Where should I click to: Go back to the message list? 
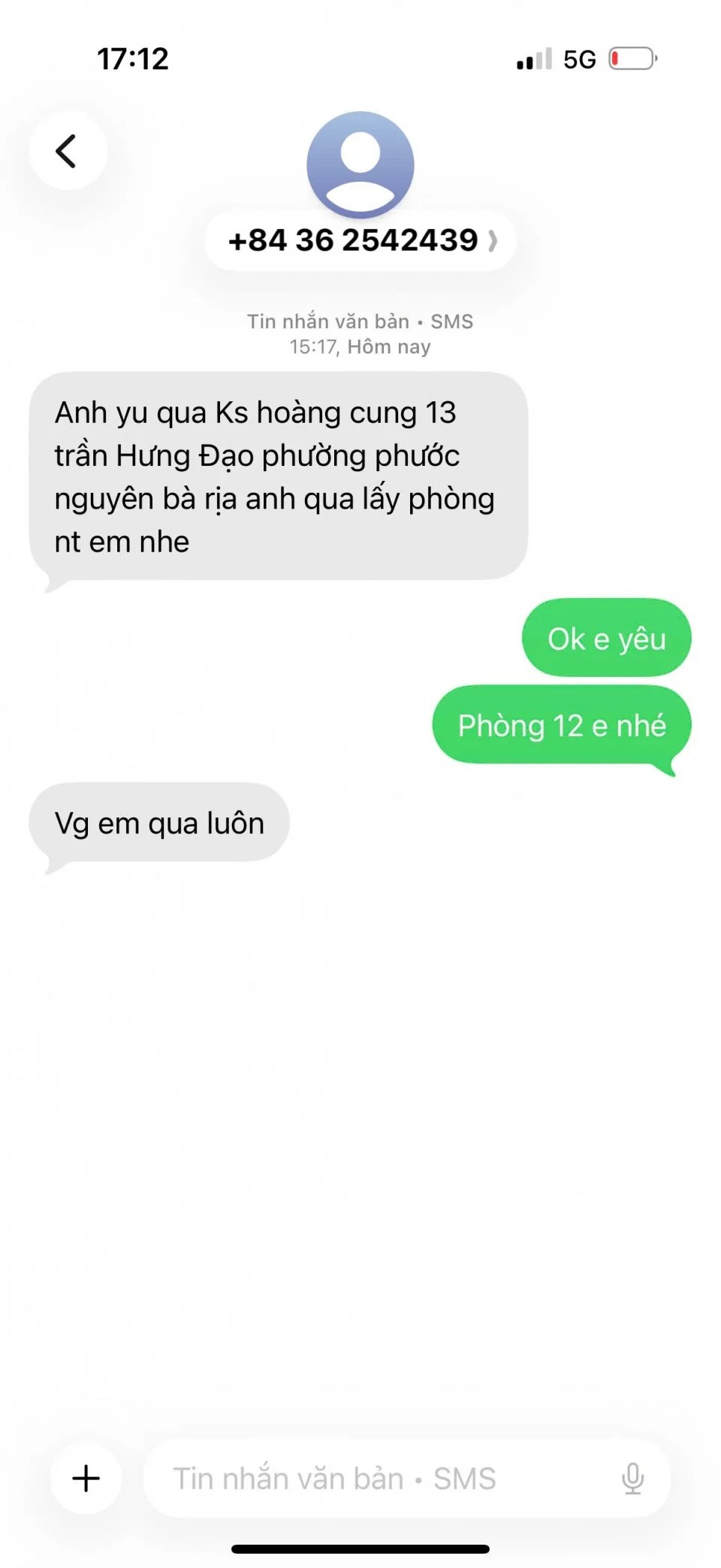tap(68, 151)
